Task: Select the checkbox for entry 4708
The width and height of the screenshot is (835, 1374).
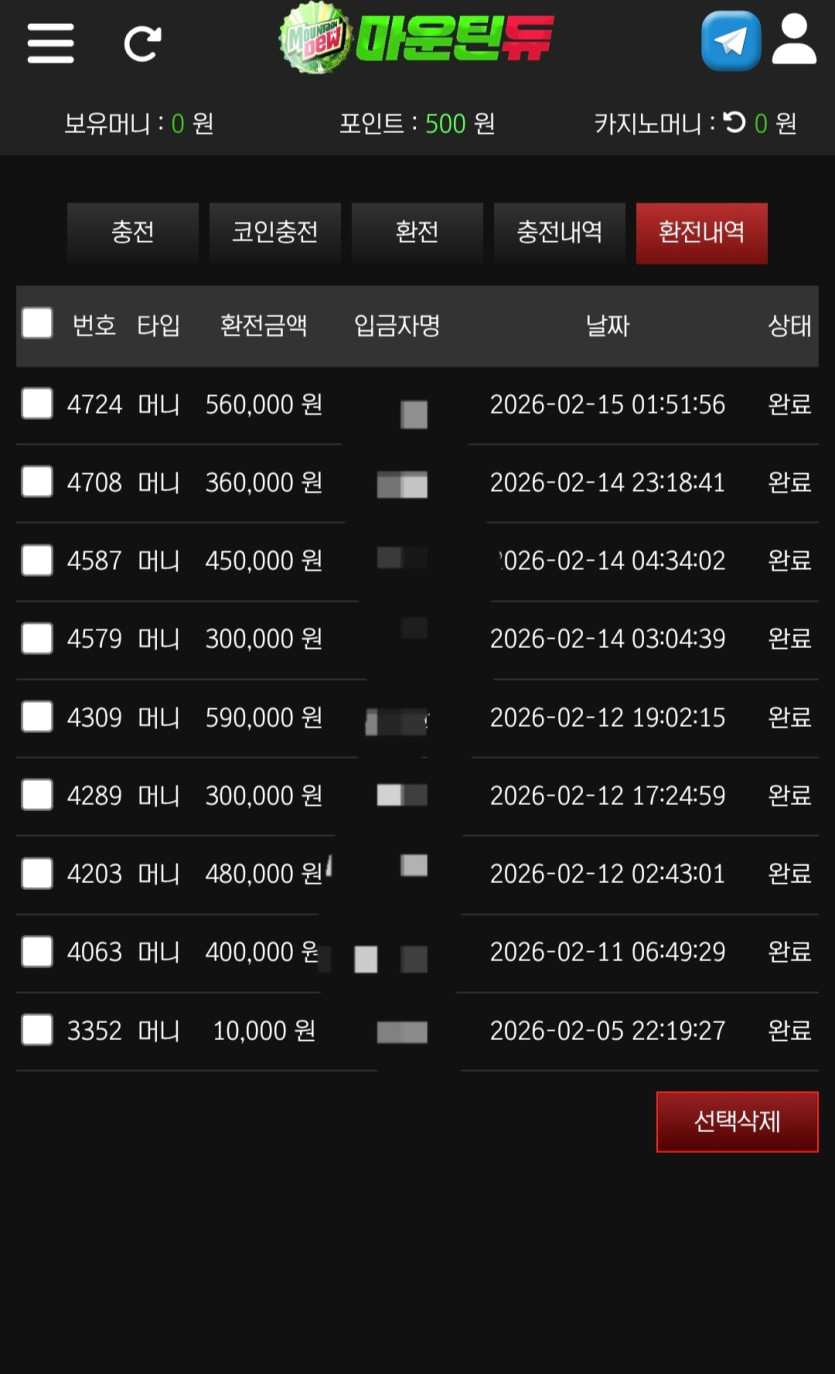Action: 37,481
